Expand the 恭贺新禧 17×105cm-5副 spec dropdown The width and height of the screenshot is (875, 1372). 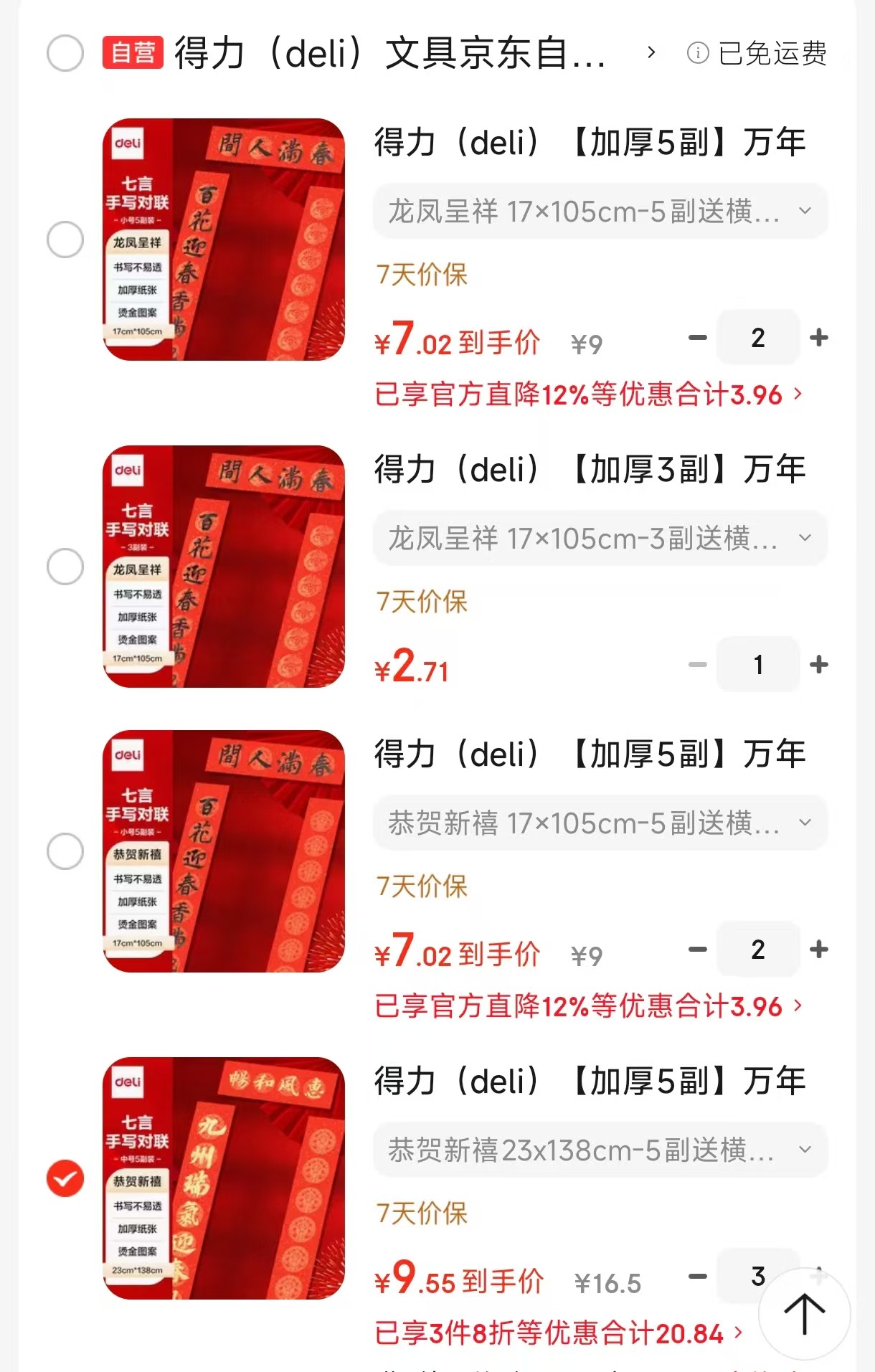tap(600, 823)
